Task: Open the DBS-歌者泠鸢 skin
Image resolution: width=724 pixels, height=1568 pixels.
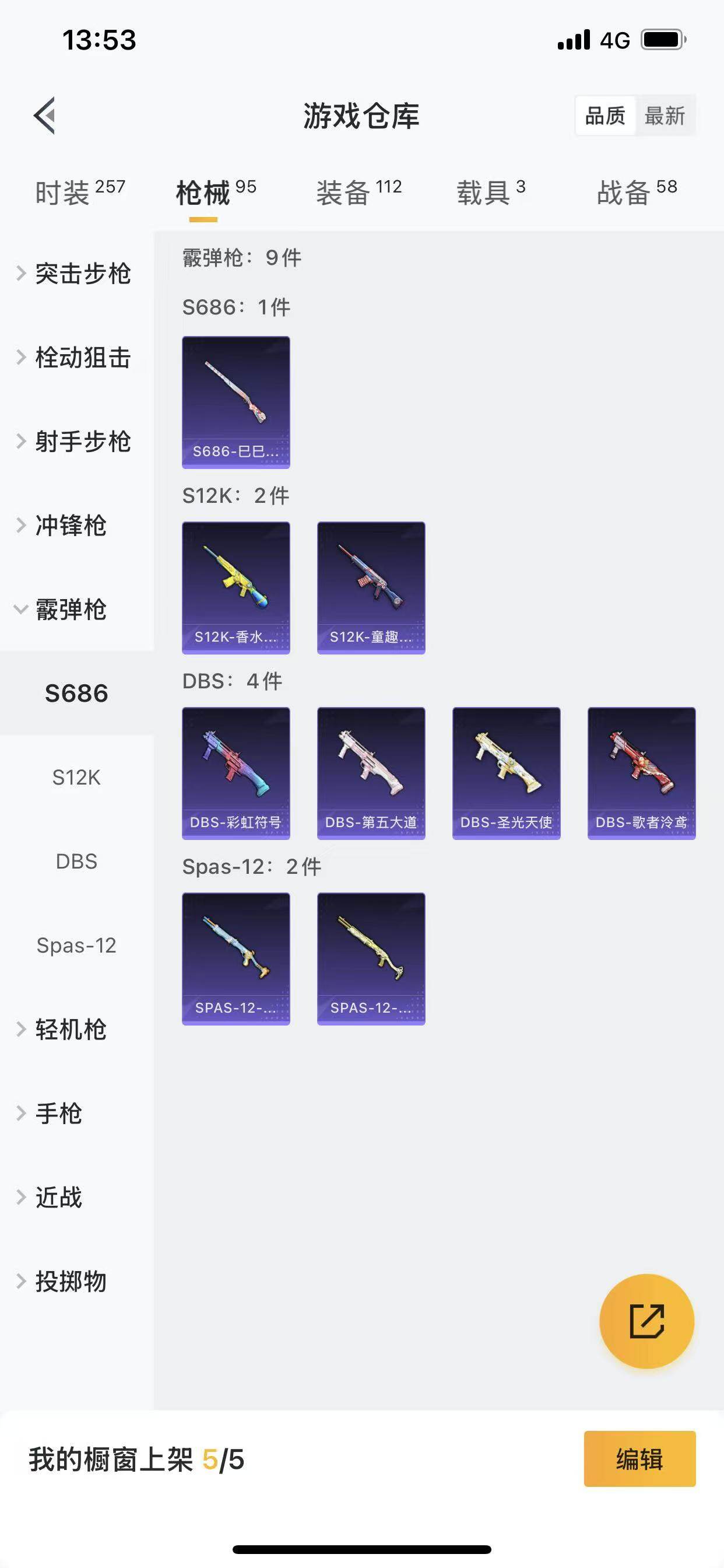Action: tap(641, 773)
